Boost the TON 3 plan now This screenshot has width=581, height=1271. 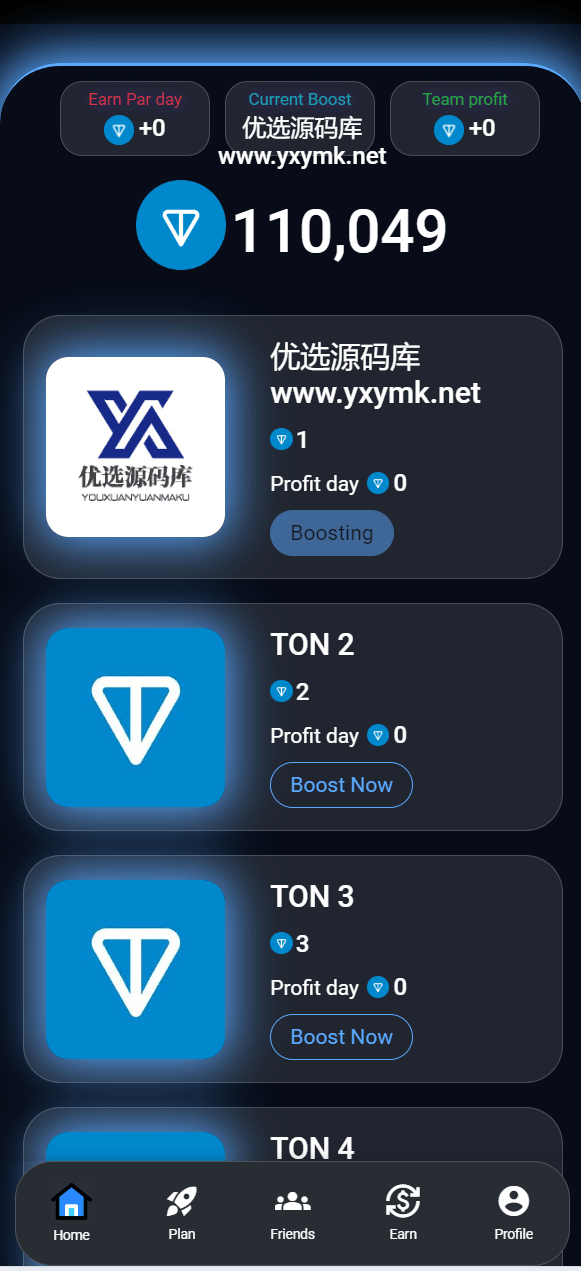[x=341, y=1037]
